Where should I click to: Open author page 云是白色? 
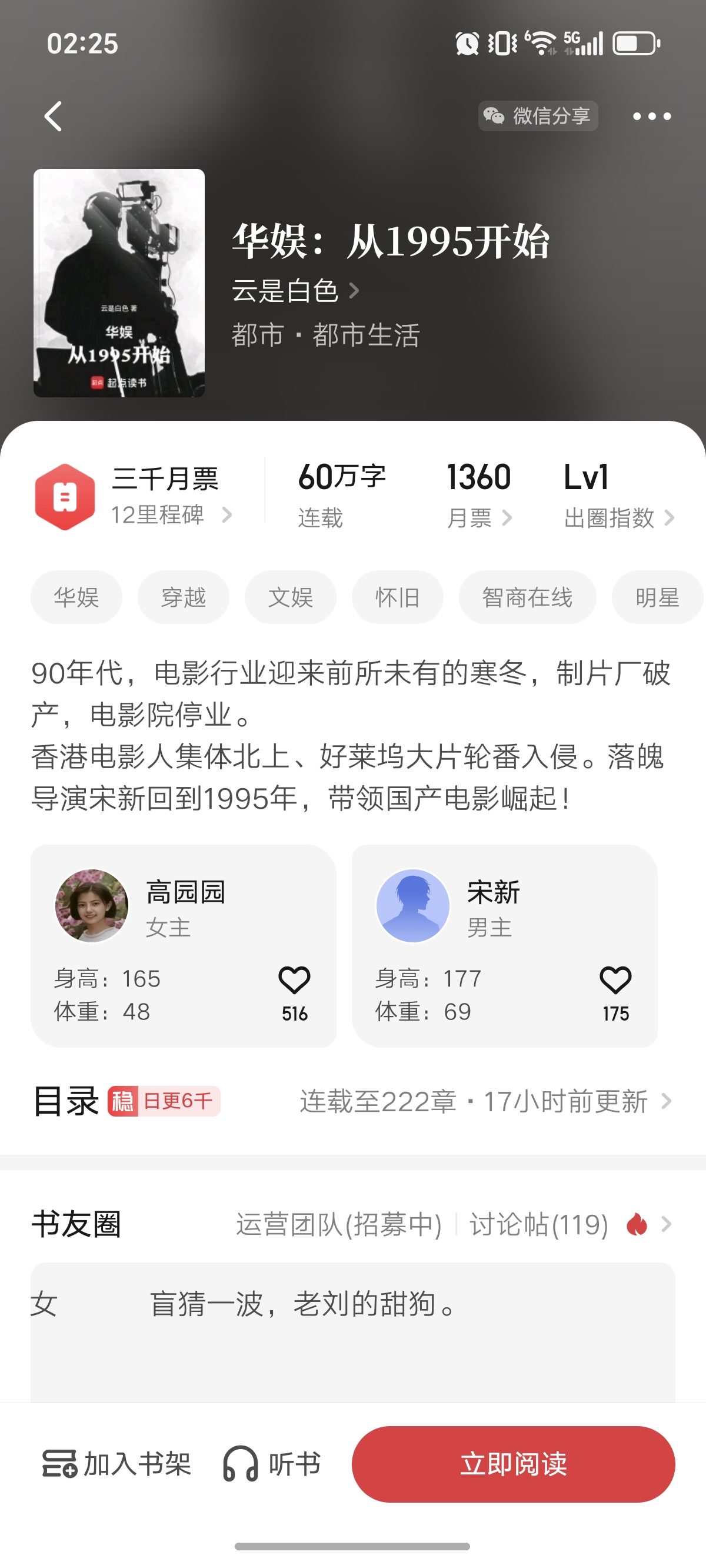point(295,290)
